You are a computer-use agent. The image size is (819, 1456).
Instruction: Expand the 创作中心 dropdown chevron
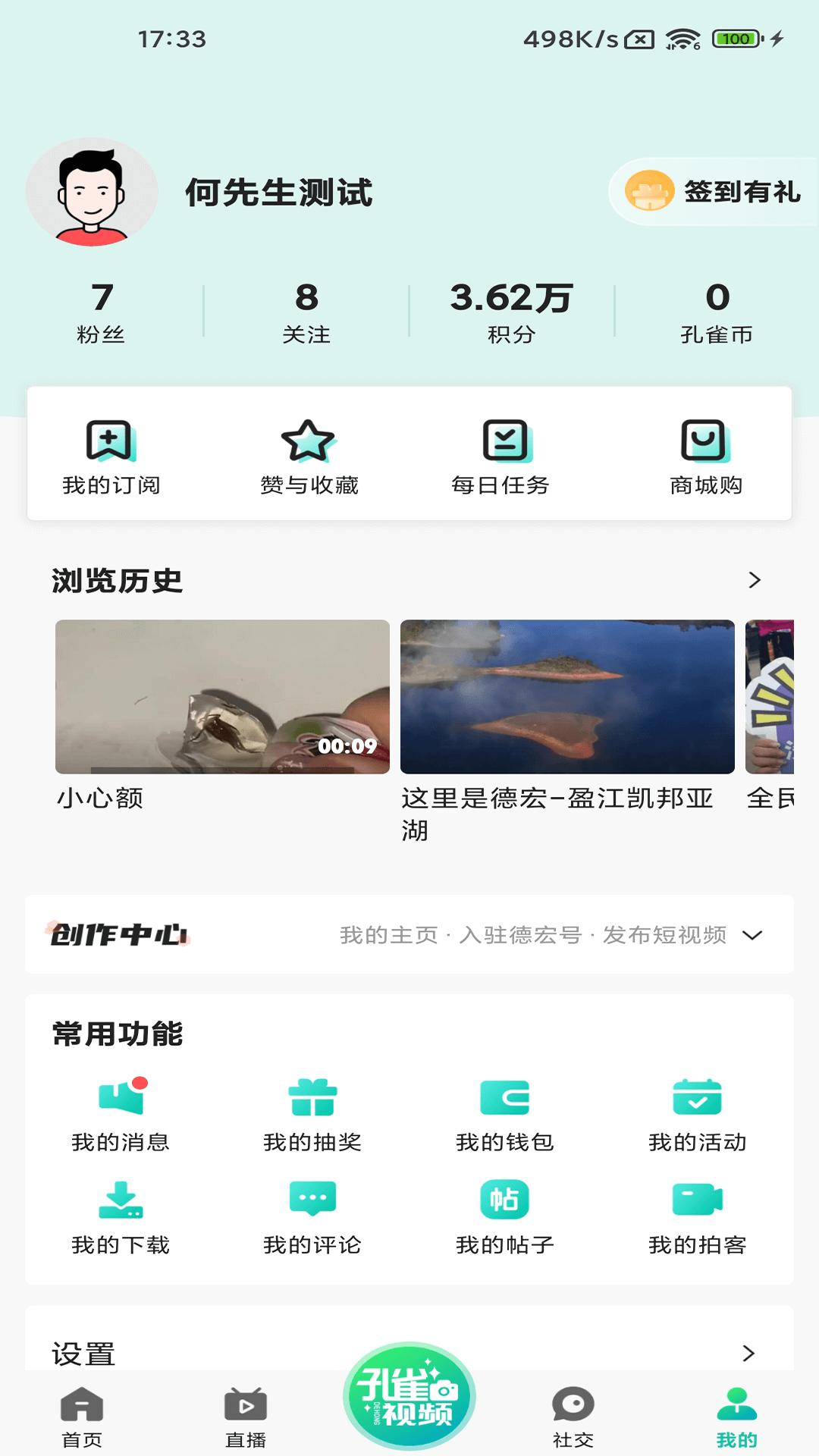754,935
